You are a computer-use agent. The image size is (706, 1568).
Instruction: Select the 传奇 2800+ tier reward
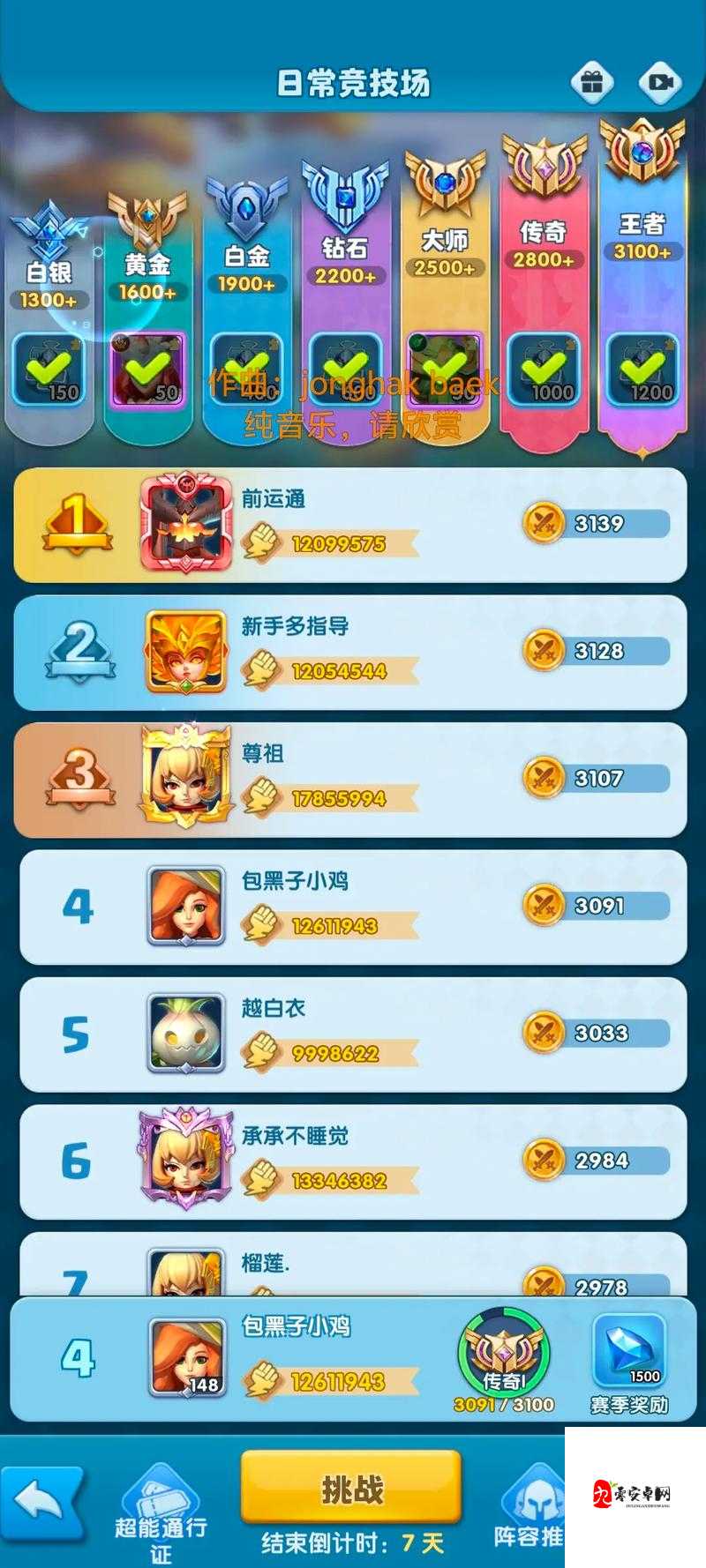(x=544, y=370)
